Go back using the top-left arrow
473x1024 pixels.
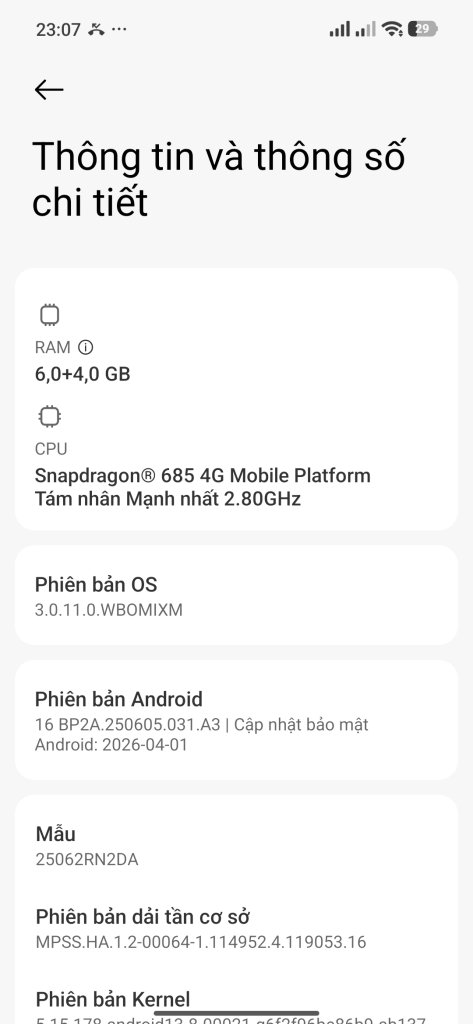pyautogui.click(x=49, y=89)
